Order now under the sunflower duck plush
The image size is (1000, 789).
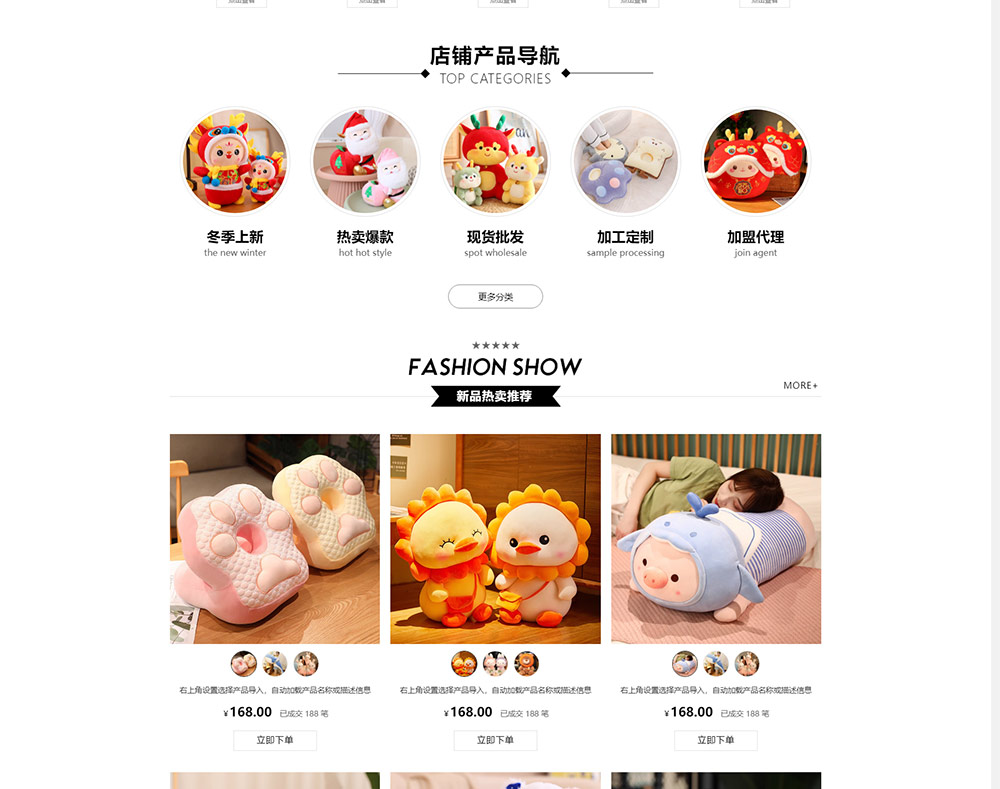pyautogui.click(x=495, y=740)
